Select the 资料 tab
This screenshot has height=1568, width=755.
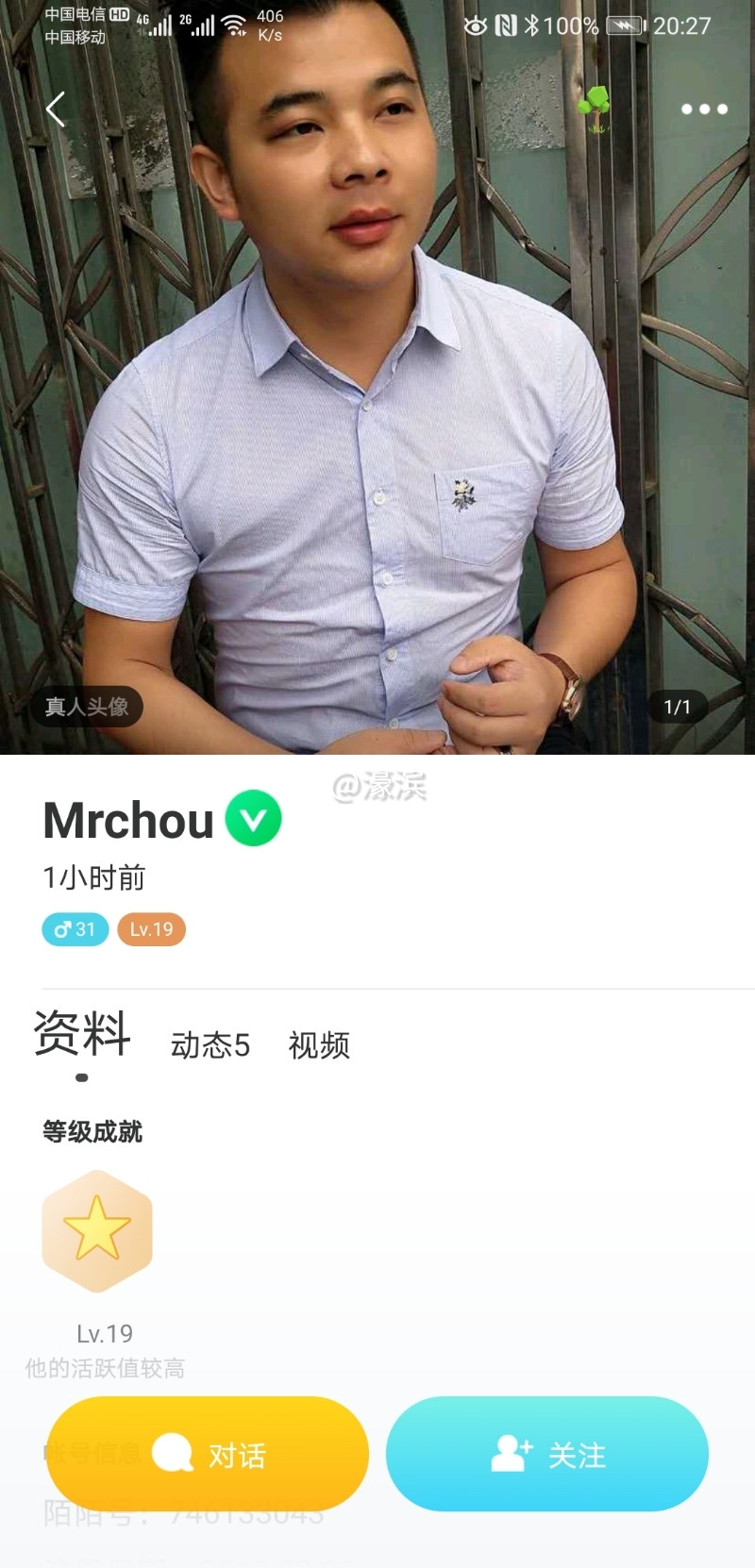coord(82,1034)
